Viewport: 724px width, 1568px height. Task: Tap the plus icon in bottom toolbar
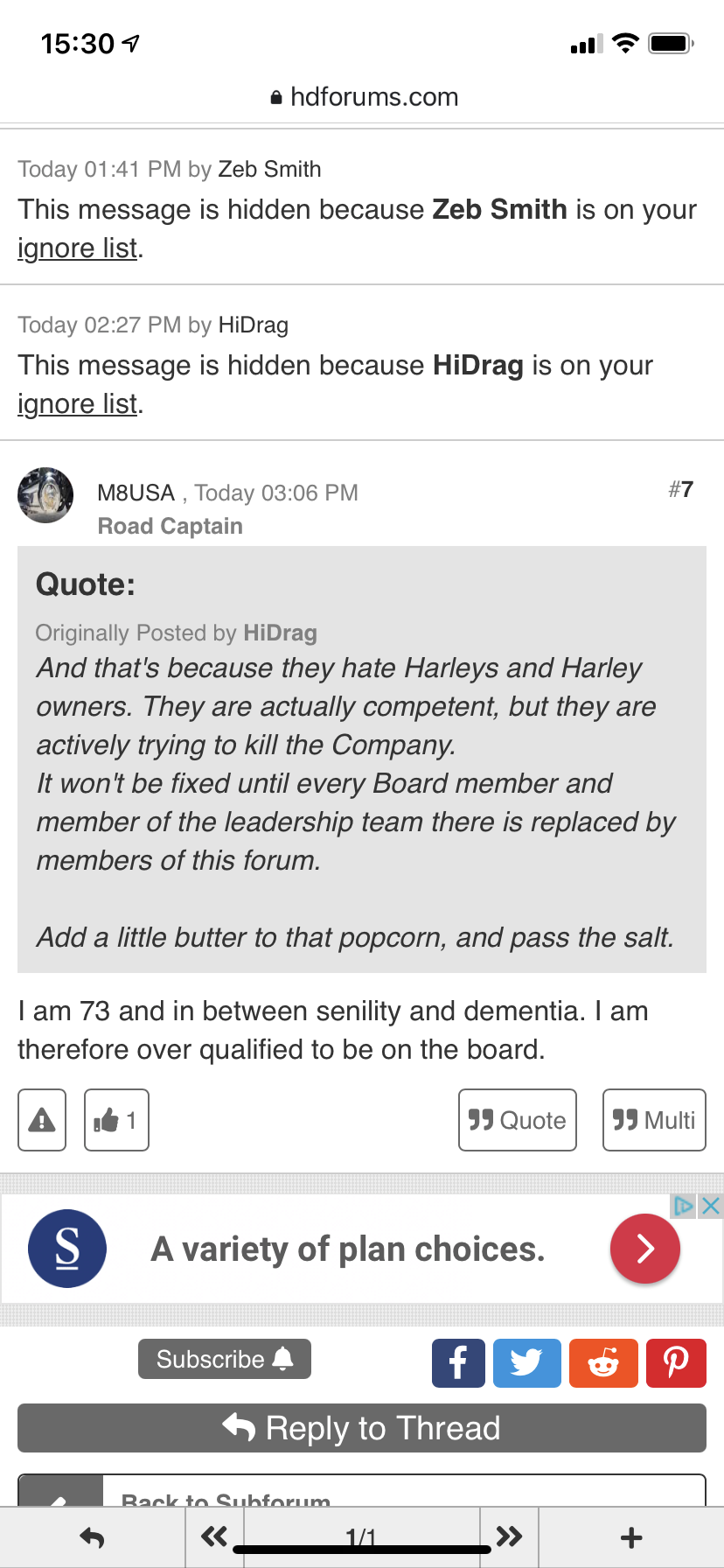pos(630,1537)
